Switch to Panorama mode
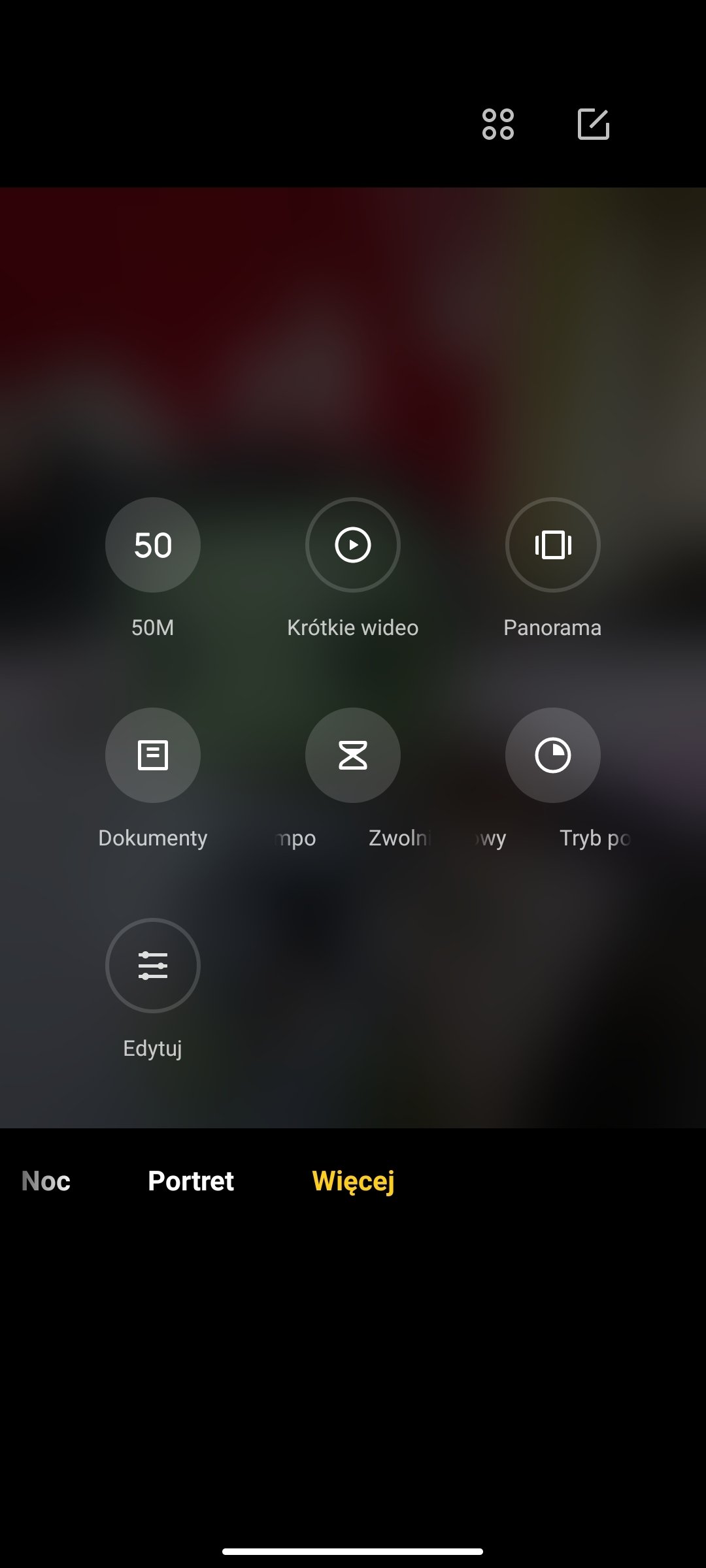Image resolution: width=706 pixels, height=1568 pixels. 552,545
